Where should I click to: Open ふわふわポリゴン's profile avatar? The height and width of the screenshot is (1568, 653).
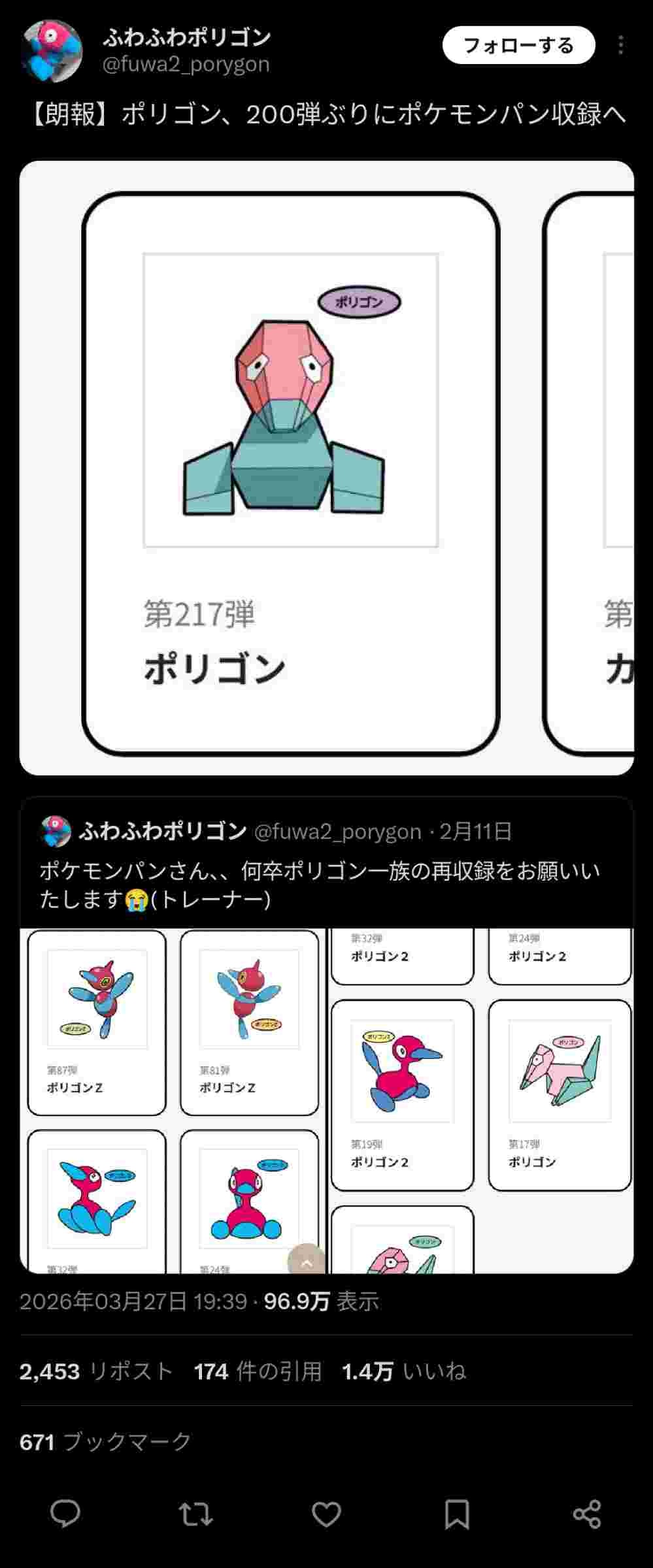[52, 51]
